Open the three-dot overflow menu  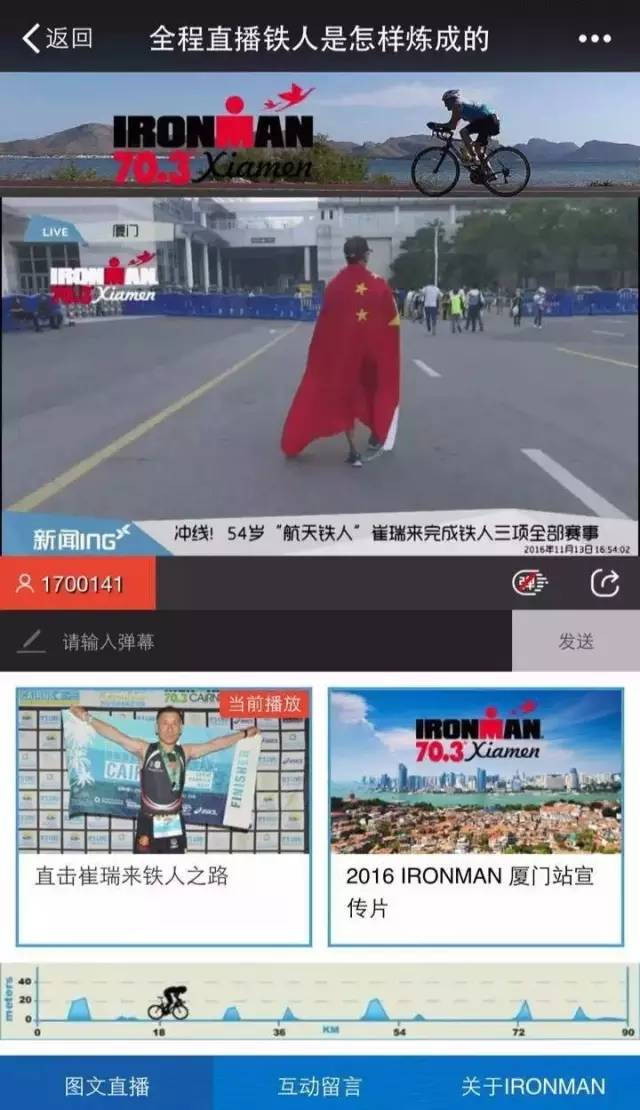click(x=594, y=39)
